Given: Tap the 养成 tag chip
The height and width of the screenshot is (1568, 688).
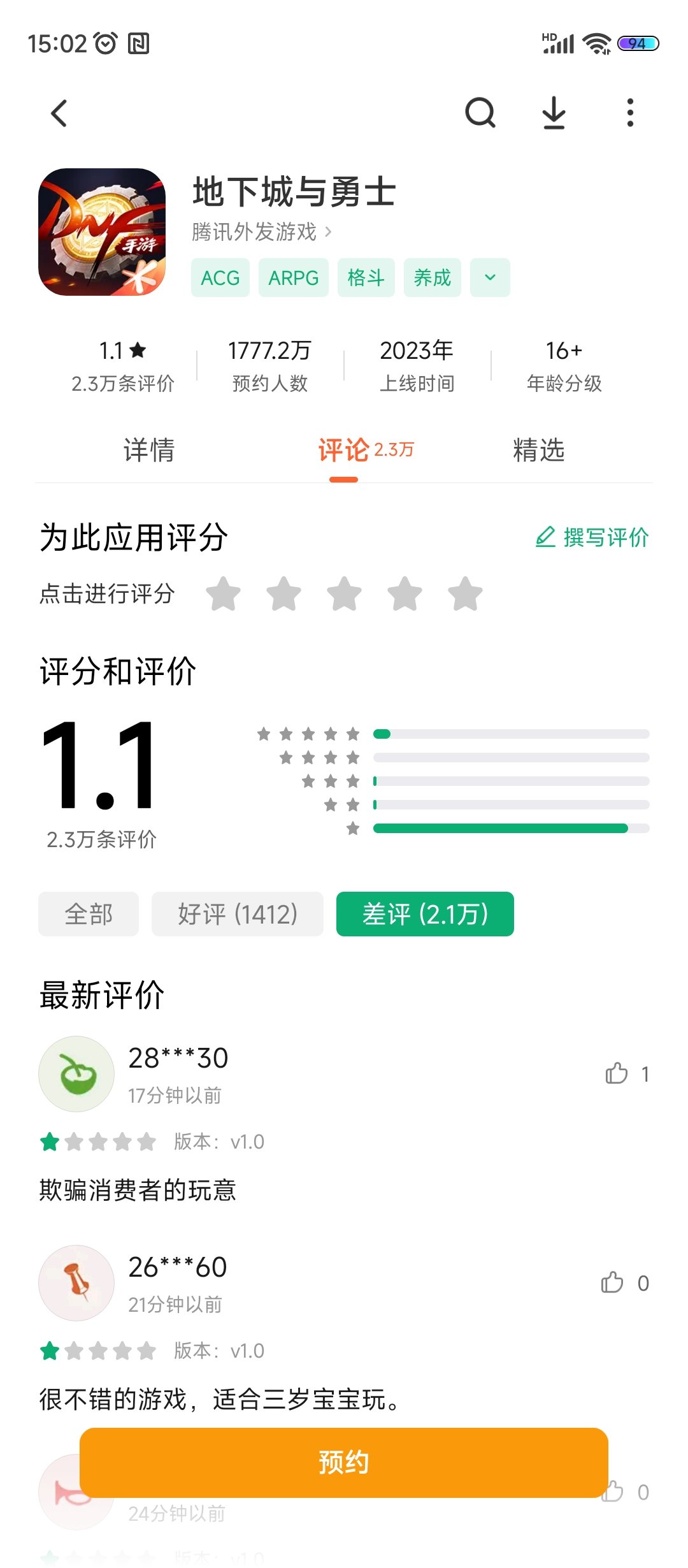Looking at the screenshot, I should click(433, 277).
